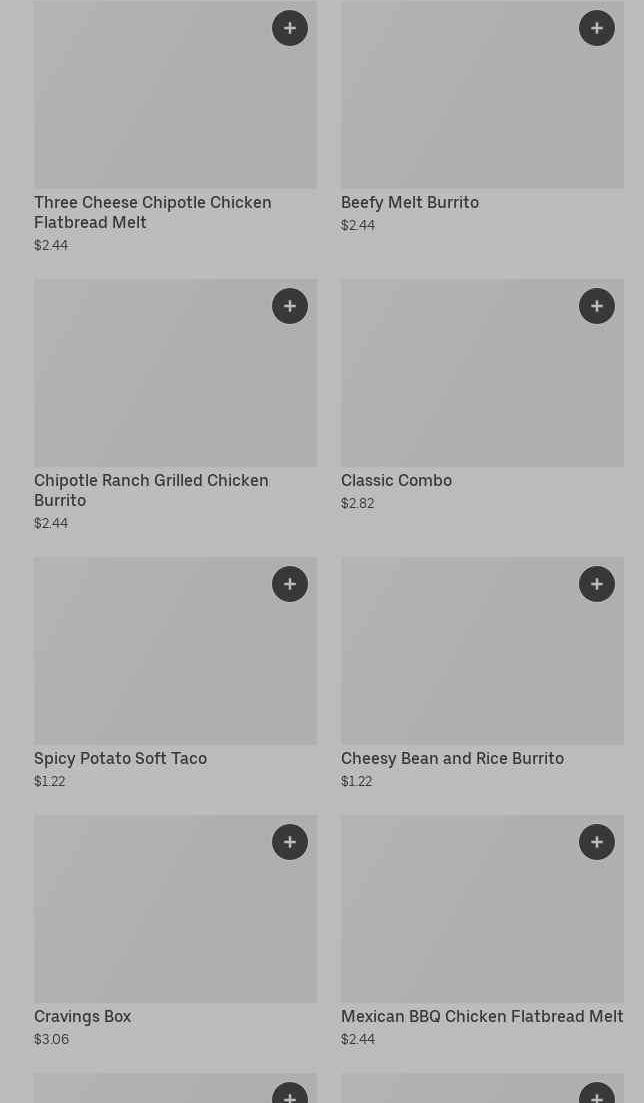
Task: Open Chipotle Ranch Grilled Chicken Burrito item
Action: pyautogui.click(x=150, y=490)
